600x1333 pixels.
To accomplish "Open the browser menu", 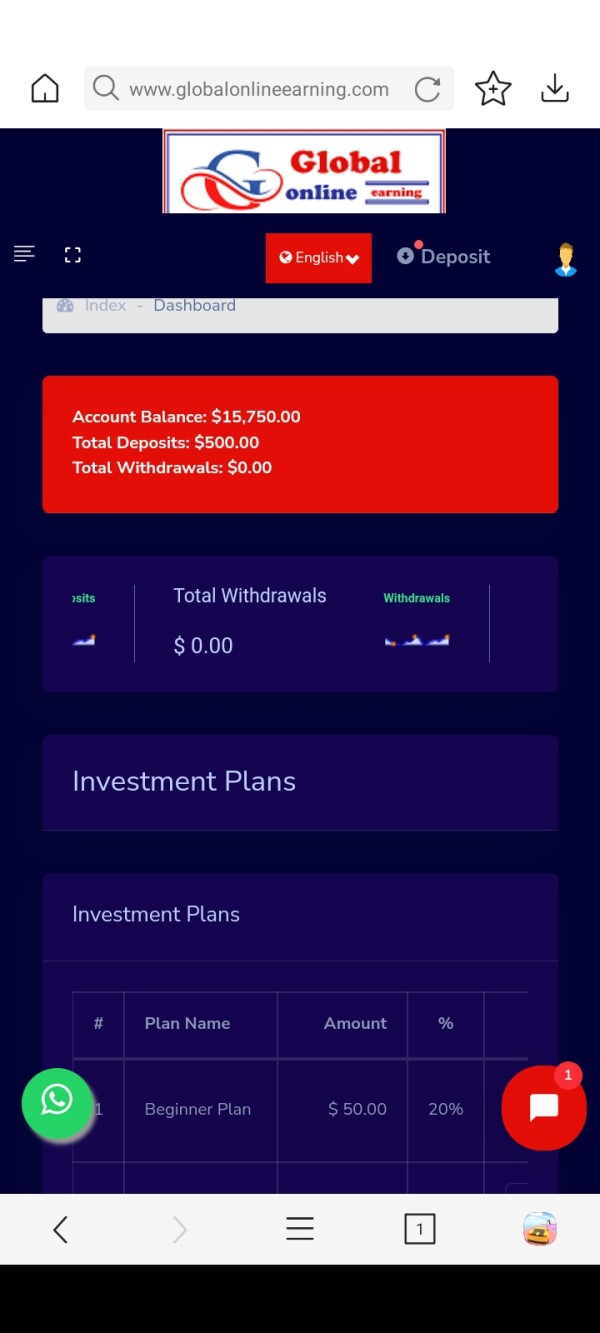I will (x=300, y=1229).
